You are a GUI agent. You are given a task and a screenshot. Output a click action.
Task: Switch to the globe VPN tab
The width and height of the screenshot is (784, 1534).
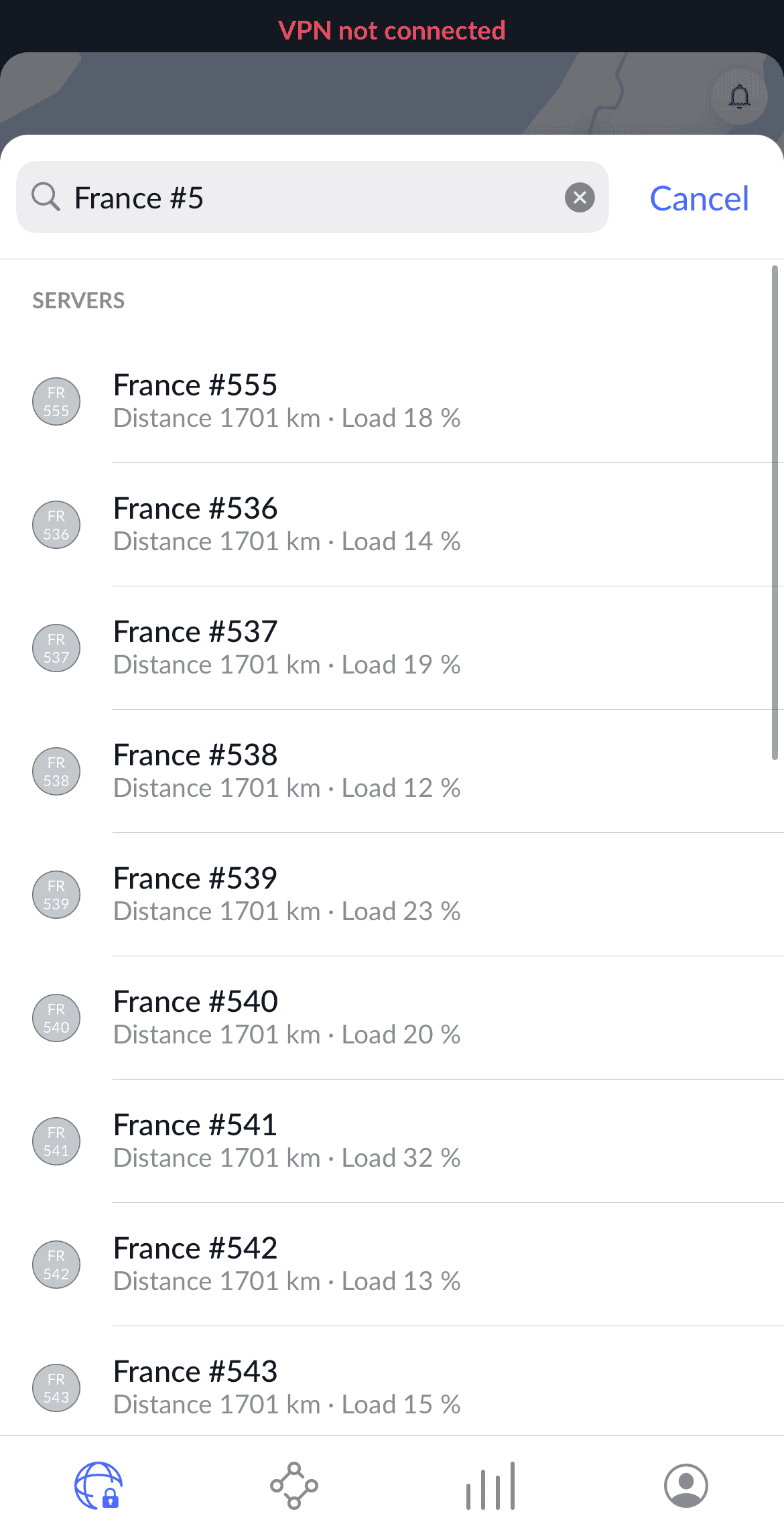[x=98, y=1485]
